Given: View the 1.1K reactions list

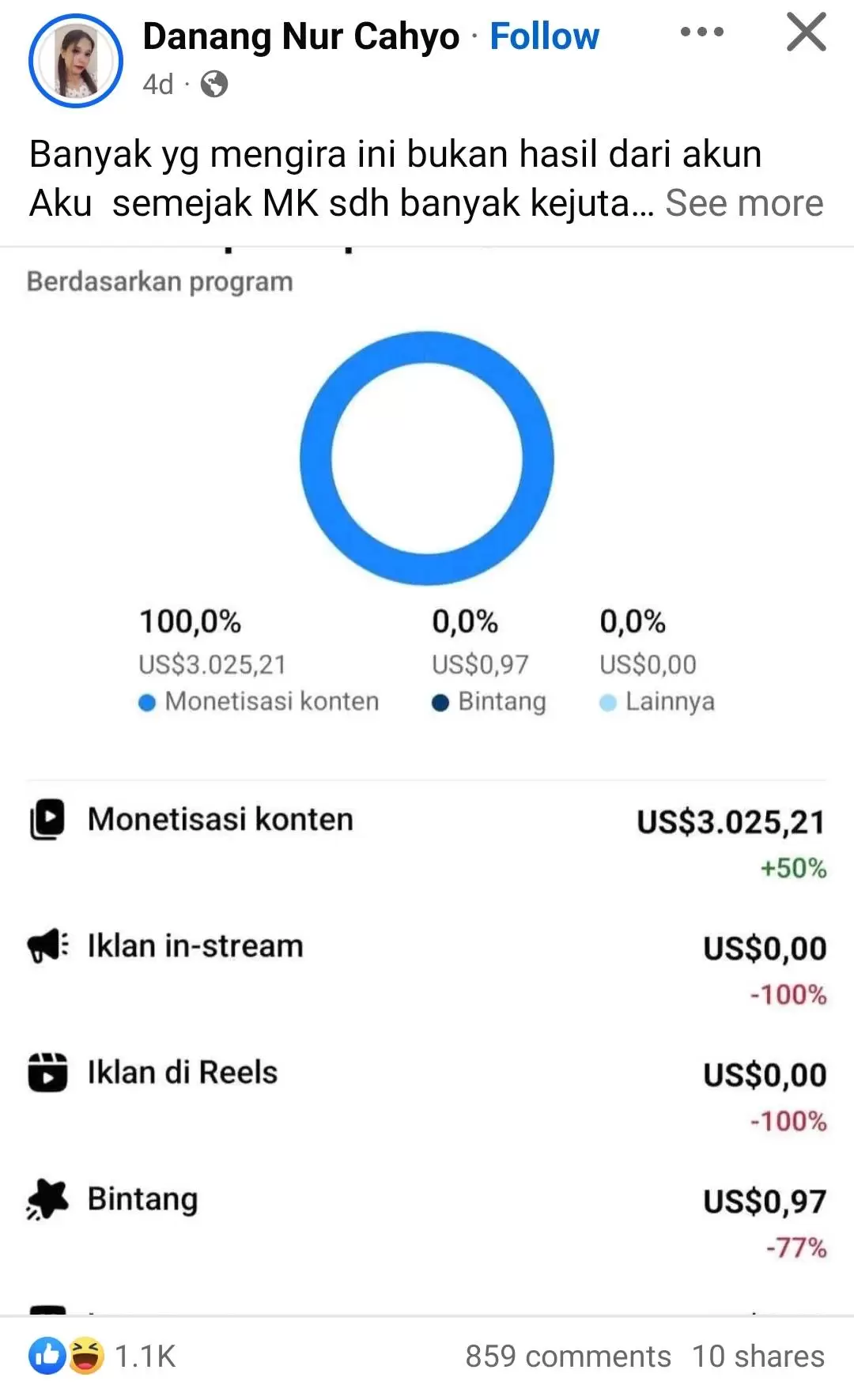Looking at the screenshot, I should [102, 1356].
